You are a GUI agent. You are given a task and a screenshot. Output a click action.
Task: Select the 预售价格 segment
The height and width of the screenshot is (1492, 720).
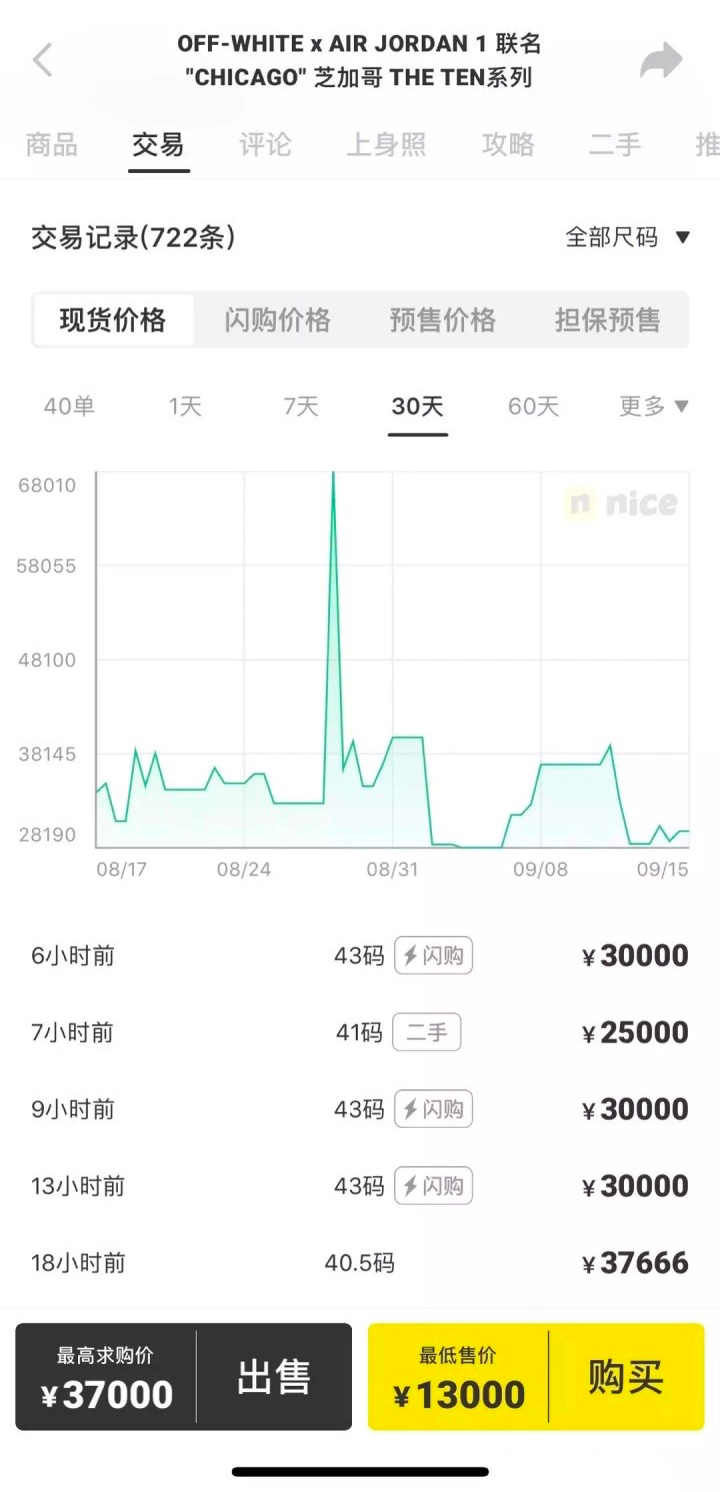point(442,320)
